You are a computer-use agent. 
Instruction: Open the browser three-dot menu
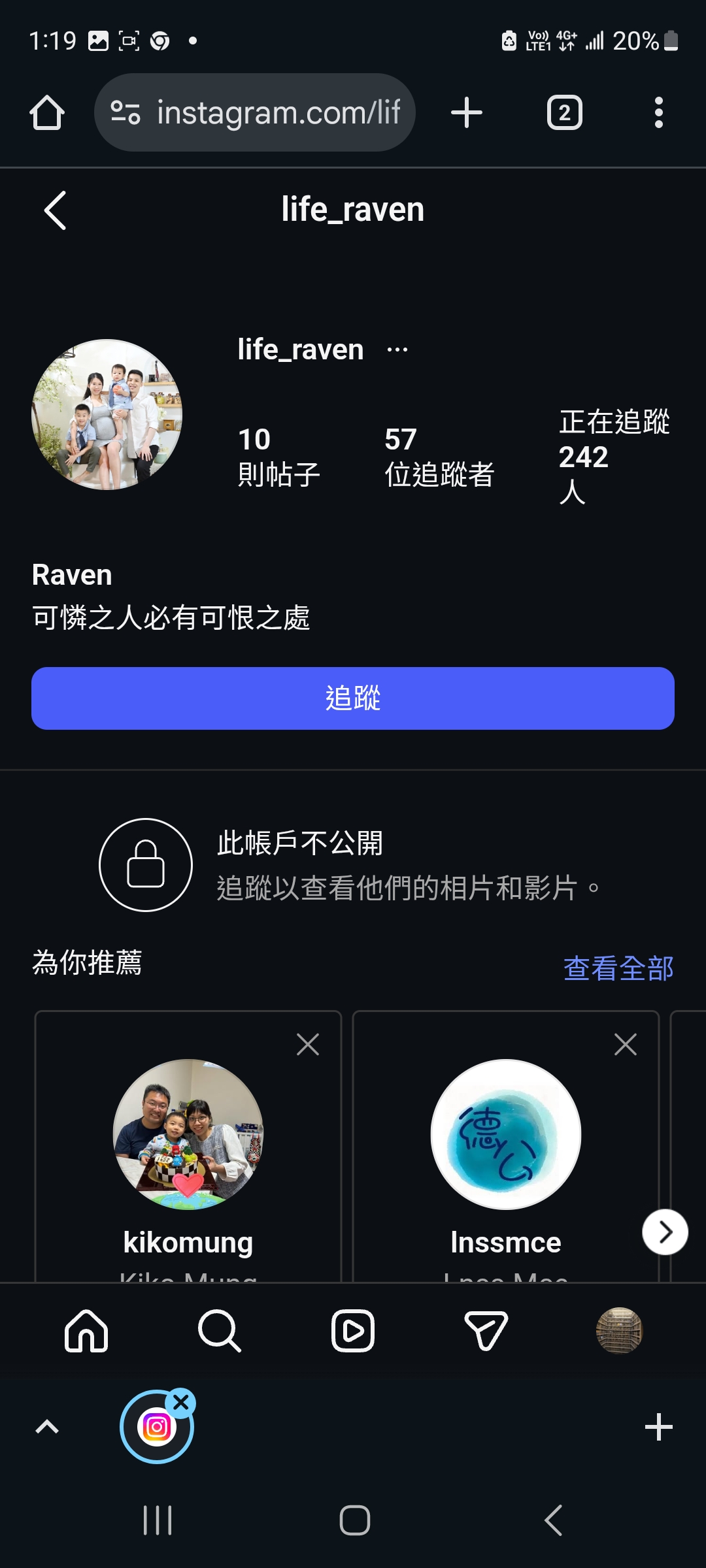(659, 112)
